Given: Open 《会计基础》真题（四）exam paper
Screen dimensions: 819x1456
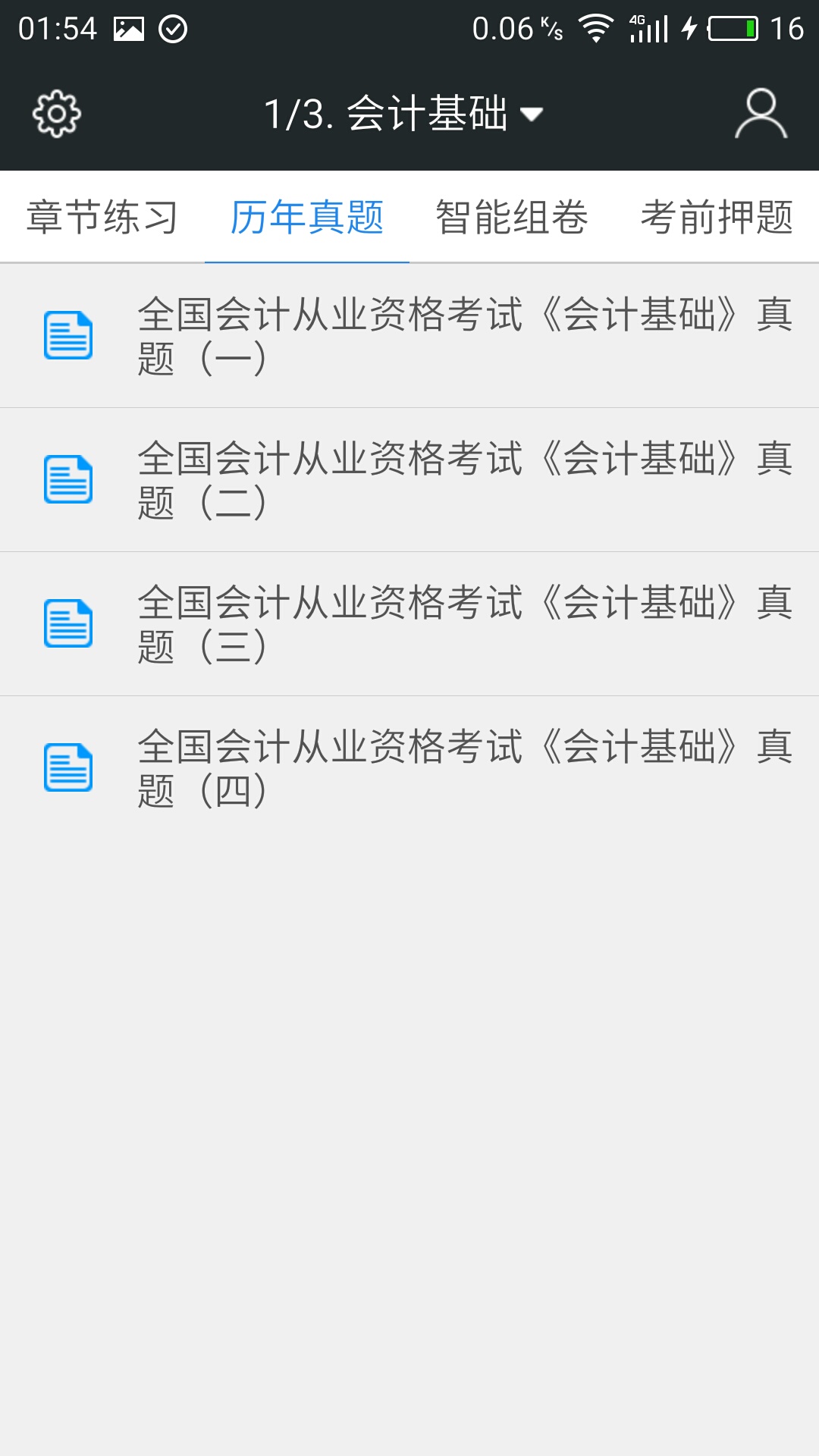Looking at the screenshot, I should (455, 770).
